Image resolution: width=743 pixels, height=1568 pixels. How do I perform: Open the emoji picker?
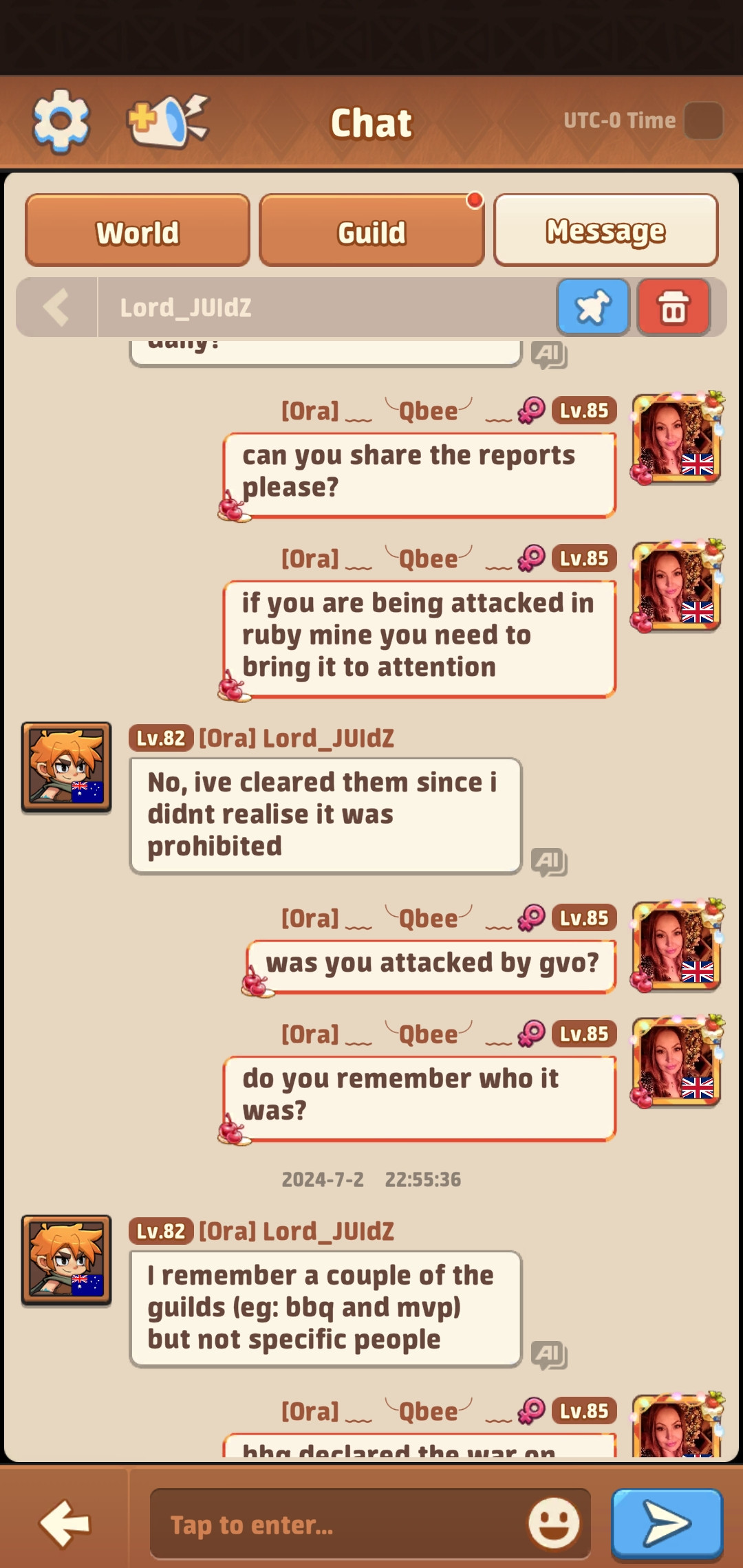point(554,1523)
